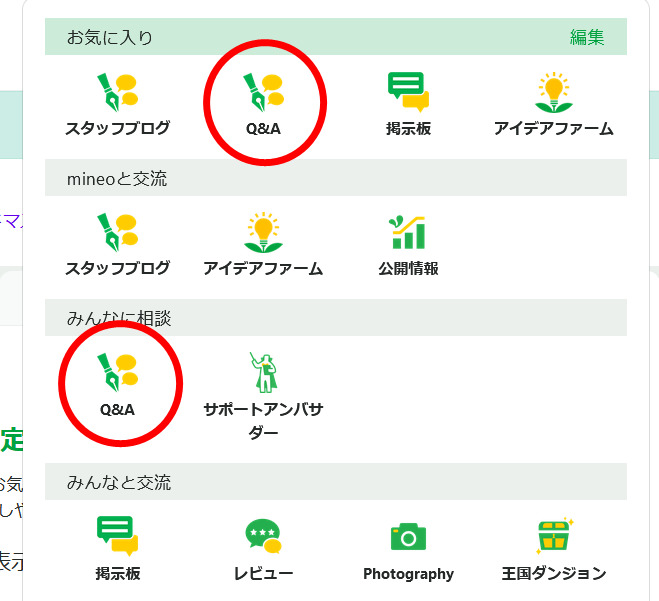Open the レビュー section
659x601 pixels.
(x=263, y=549)
